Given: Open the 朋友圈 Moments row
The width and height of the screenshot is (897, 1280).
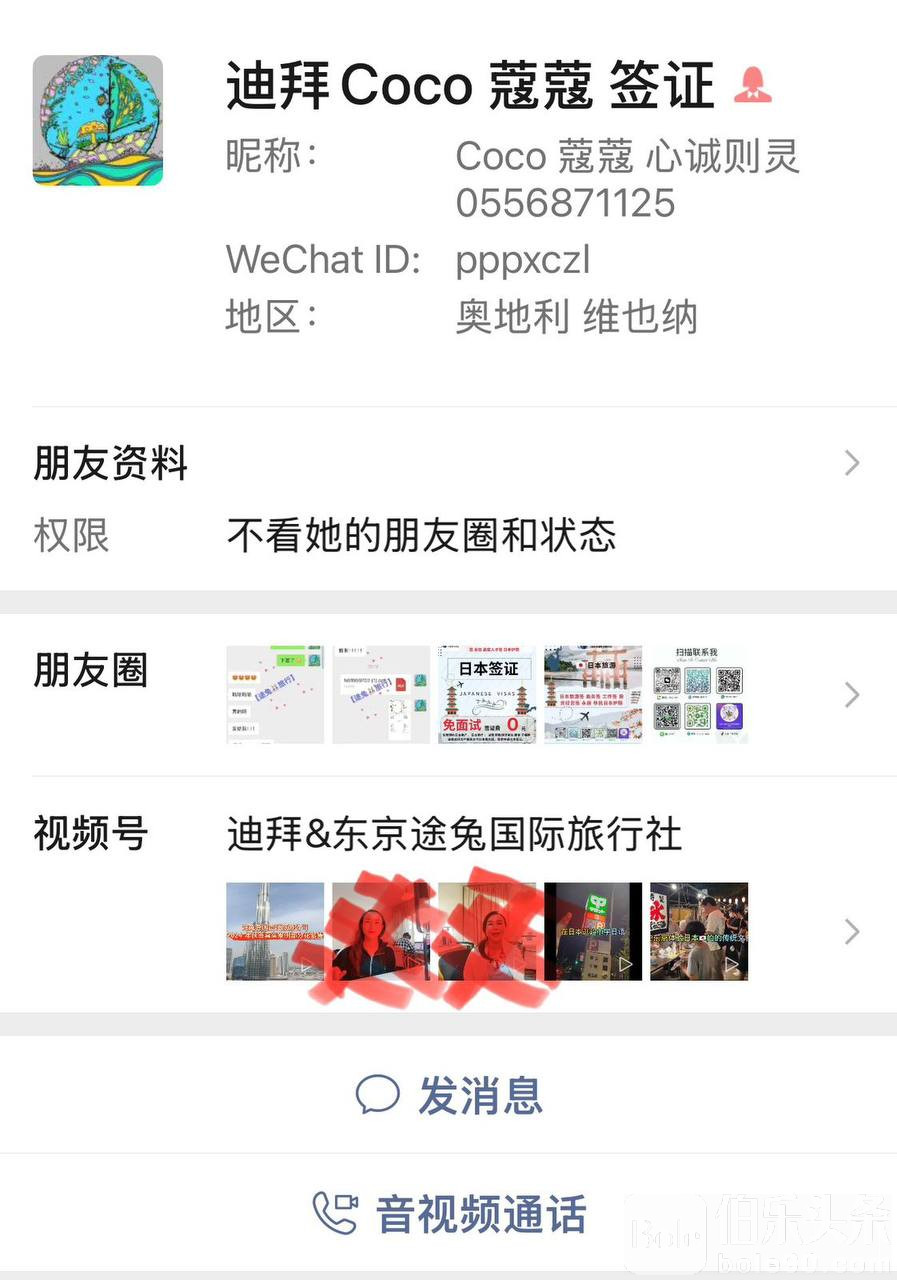Looking at the screenshot, I should pyautogui.click(x=448, y=694).
